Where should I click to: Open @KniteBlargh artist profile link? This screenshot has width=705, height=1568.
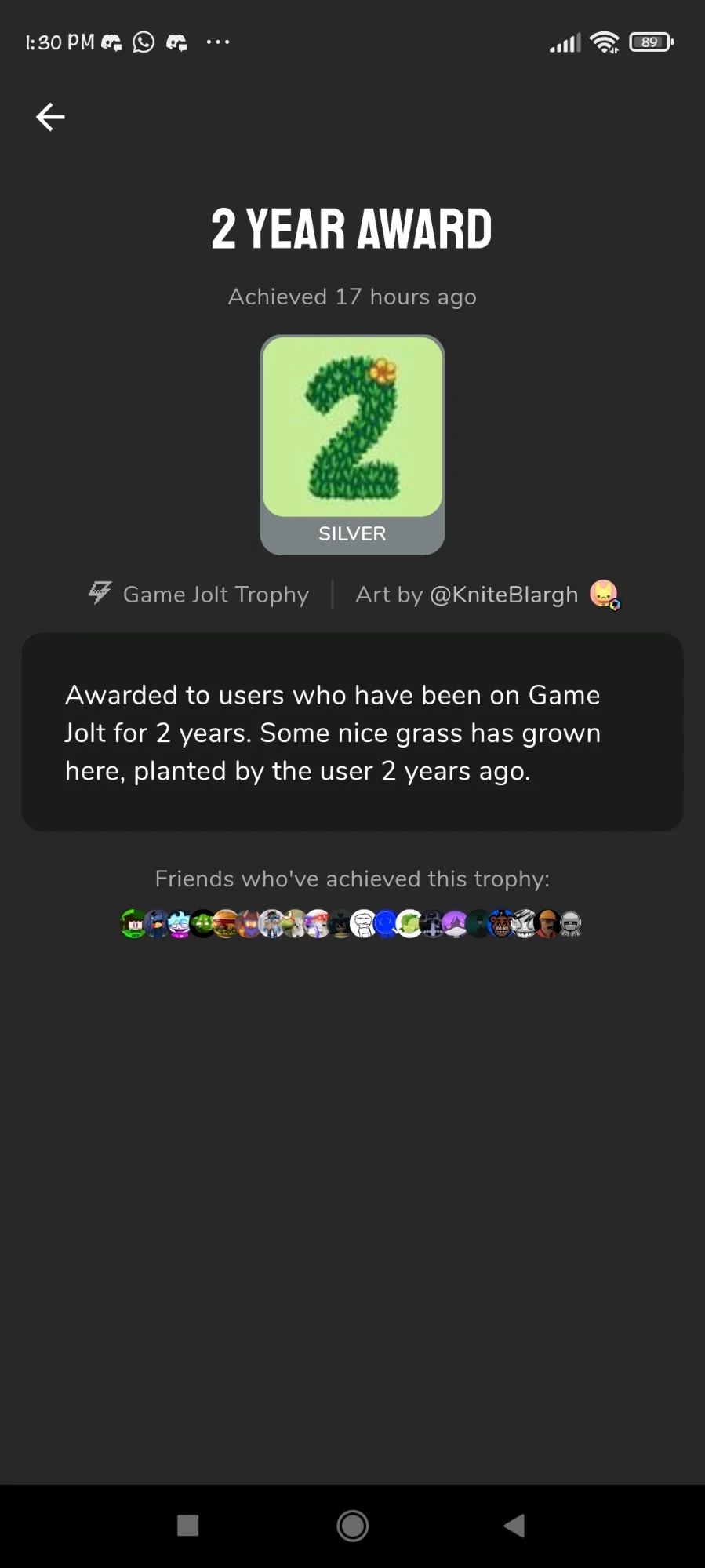[503, 595]
